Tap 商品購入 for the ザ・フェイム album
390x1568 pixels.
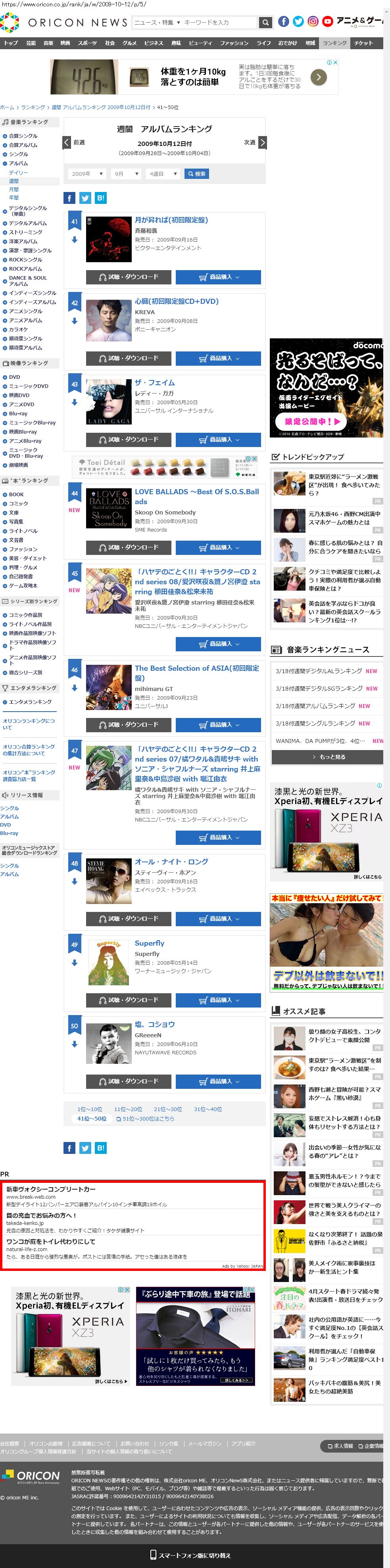click(218, 440)
